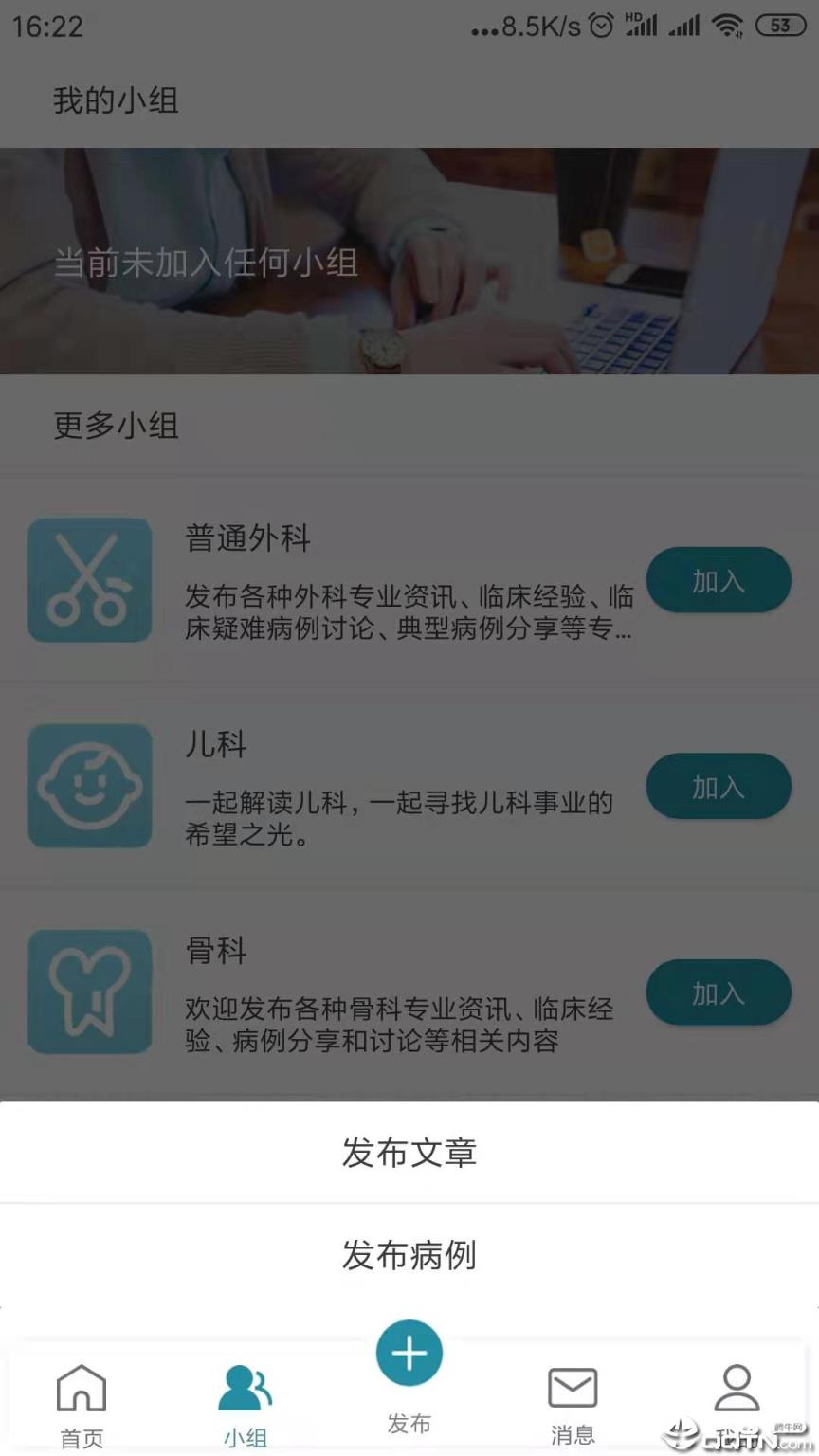Tap the baby face icon for 儿科 group

pyautogui.click(x=89, y=786)
